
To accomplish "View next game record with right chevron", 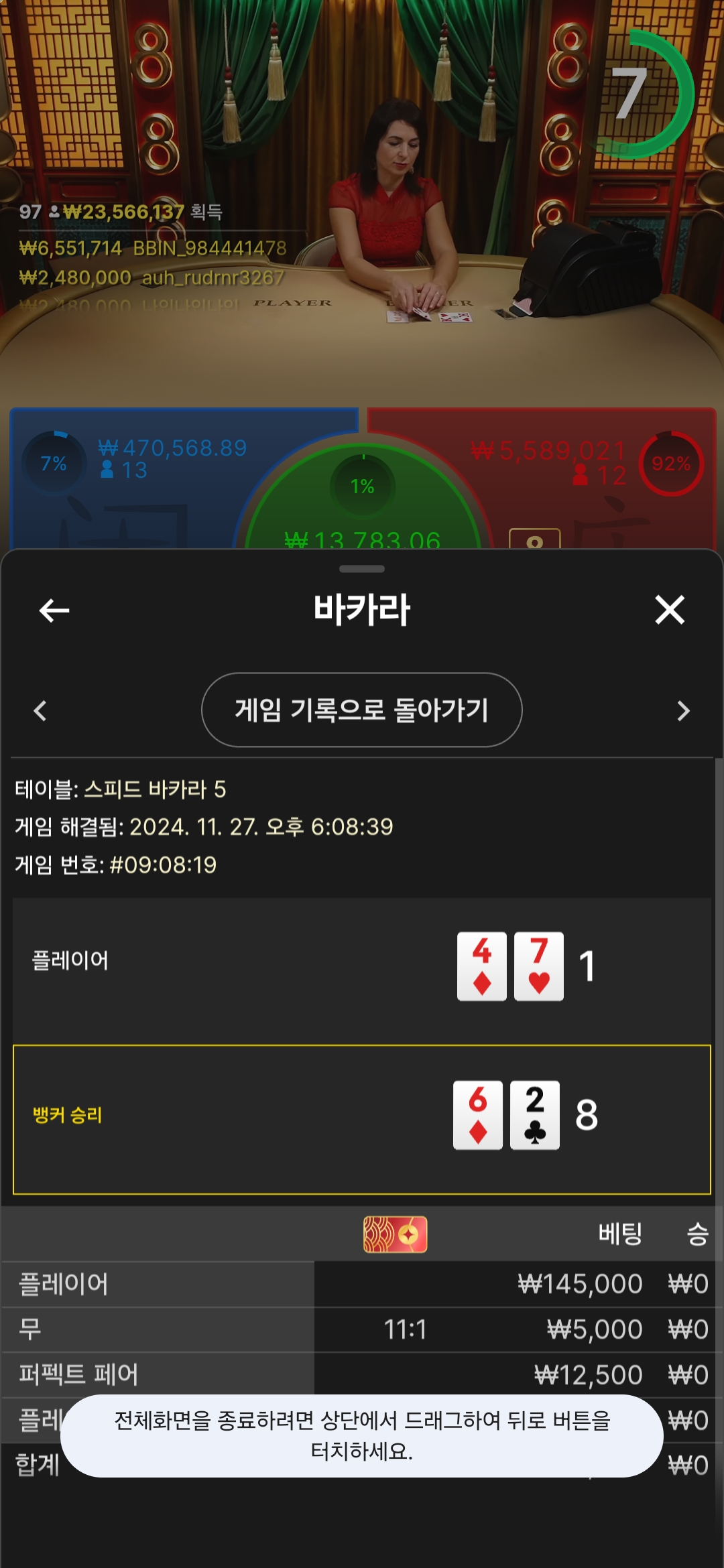I will coord(683,710).
